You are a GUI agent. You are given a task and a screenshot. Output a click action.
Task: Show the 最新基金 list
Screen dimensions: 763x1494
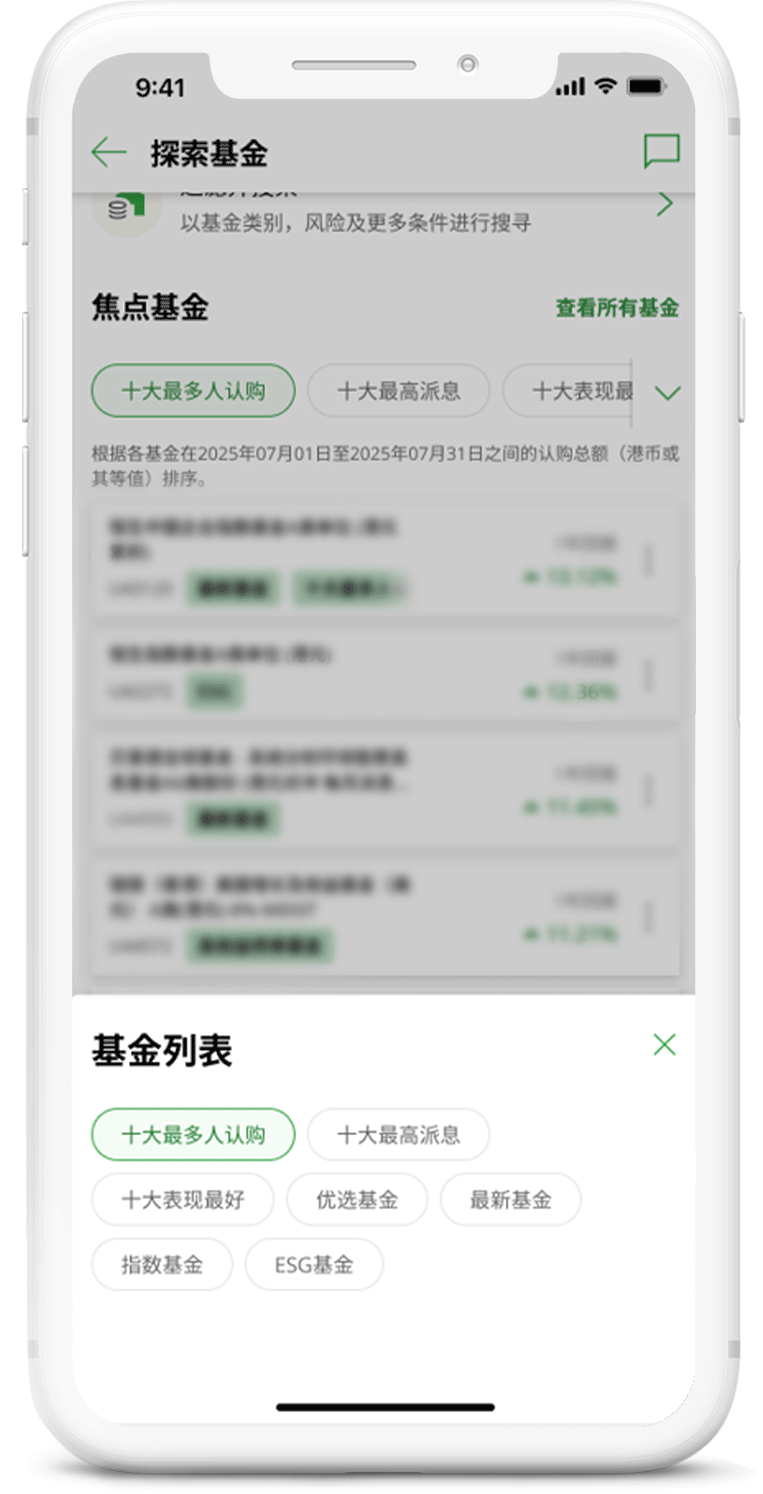(510, 1200)
